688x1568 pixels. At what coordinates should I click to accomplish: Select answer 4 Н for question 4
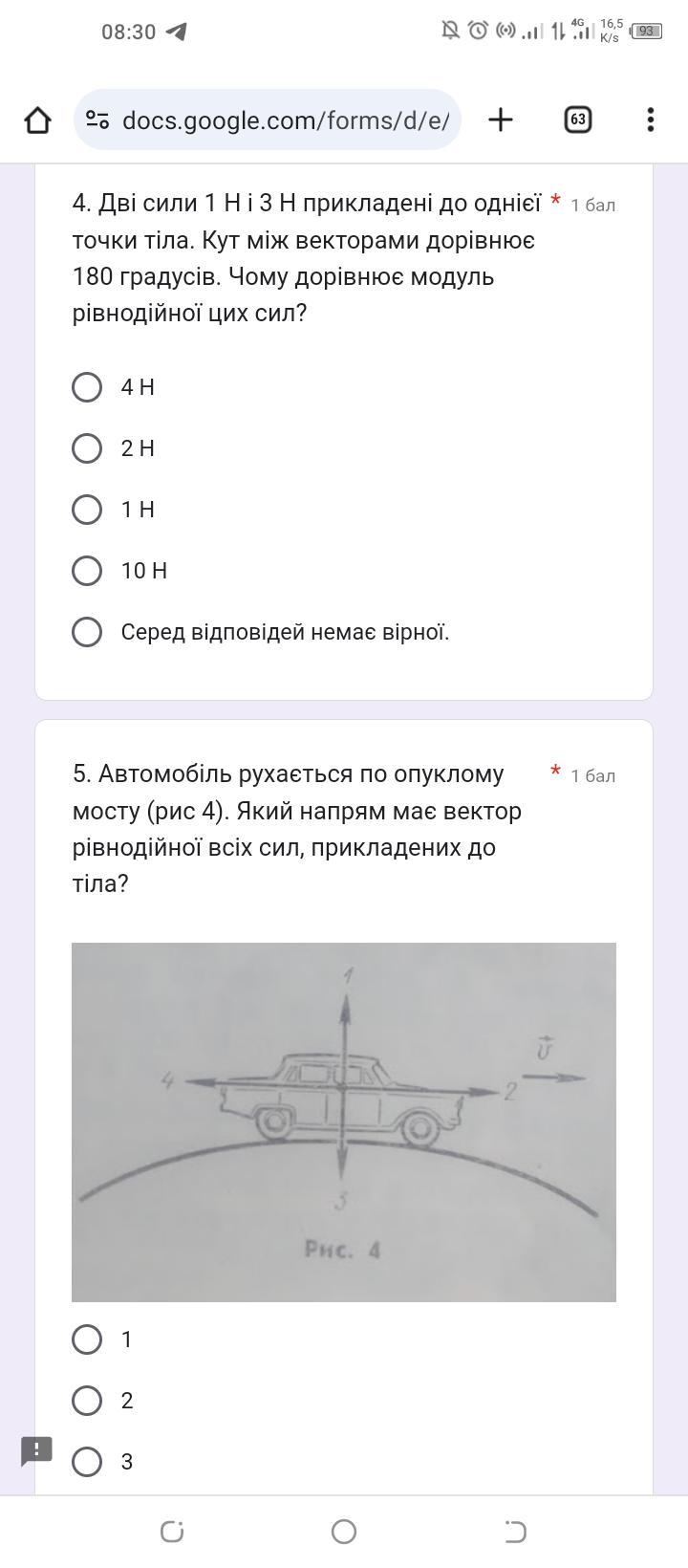(87, 387)
